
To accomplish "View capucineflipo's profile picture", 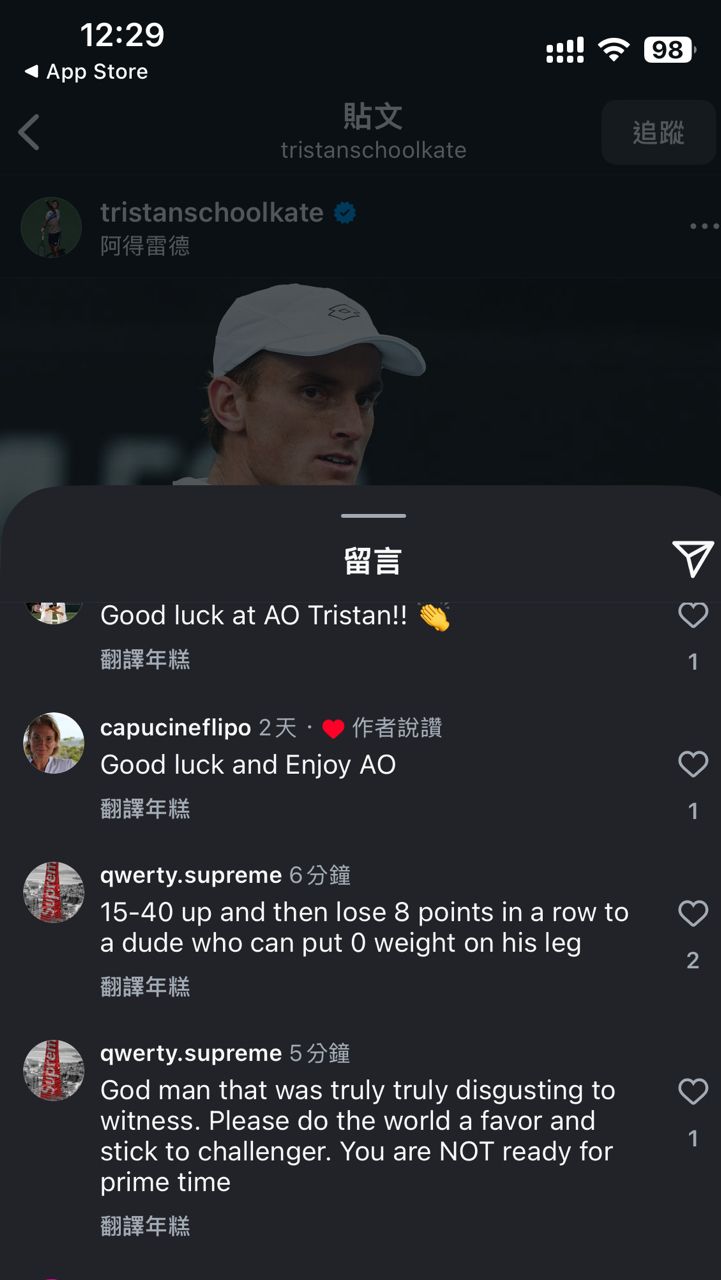I will pos(53,743).
